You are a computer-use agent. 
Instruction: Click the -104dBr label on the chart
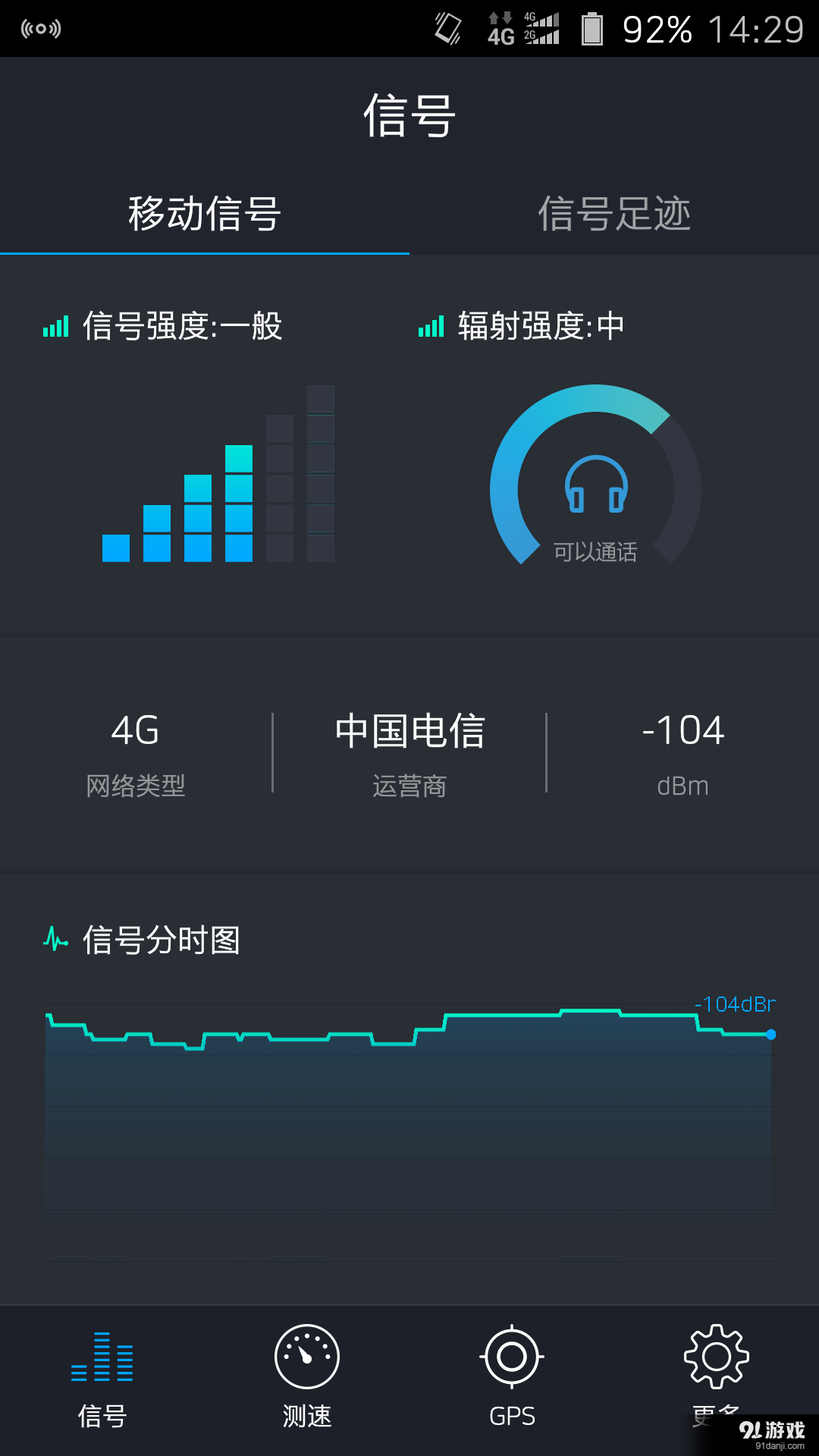[x=733, y=1004]
